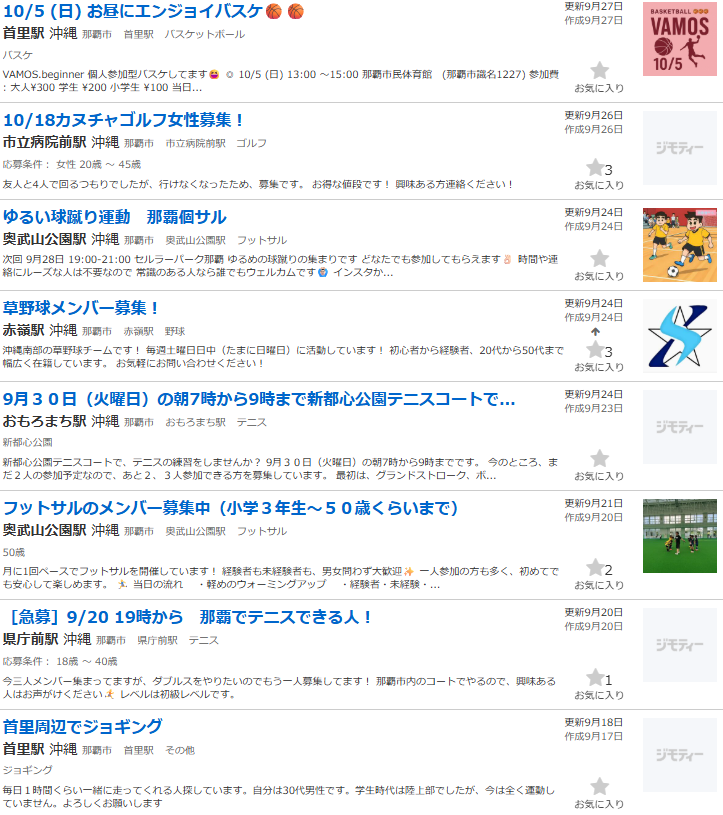Favorite the ゆるい球蹴り運動 post
Image resolution: width=723 pixels, height=815 pixels.
[x=599, y=258]
